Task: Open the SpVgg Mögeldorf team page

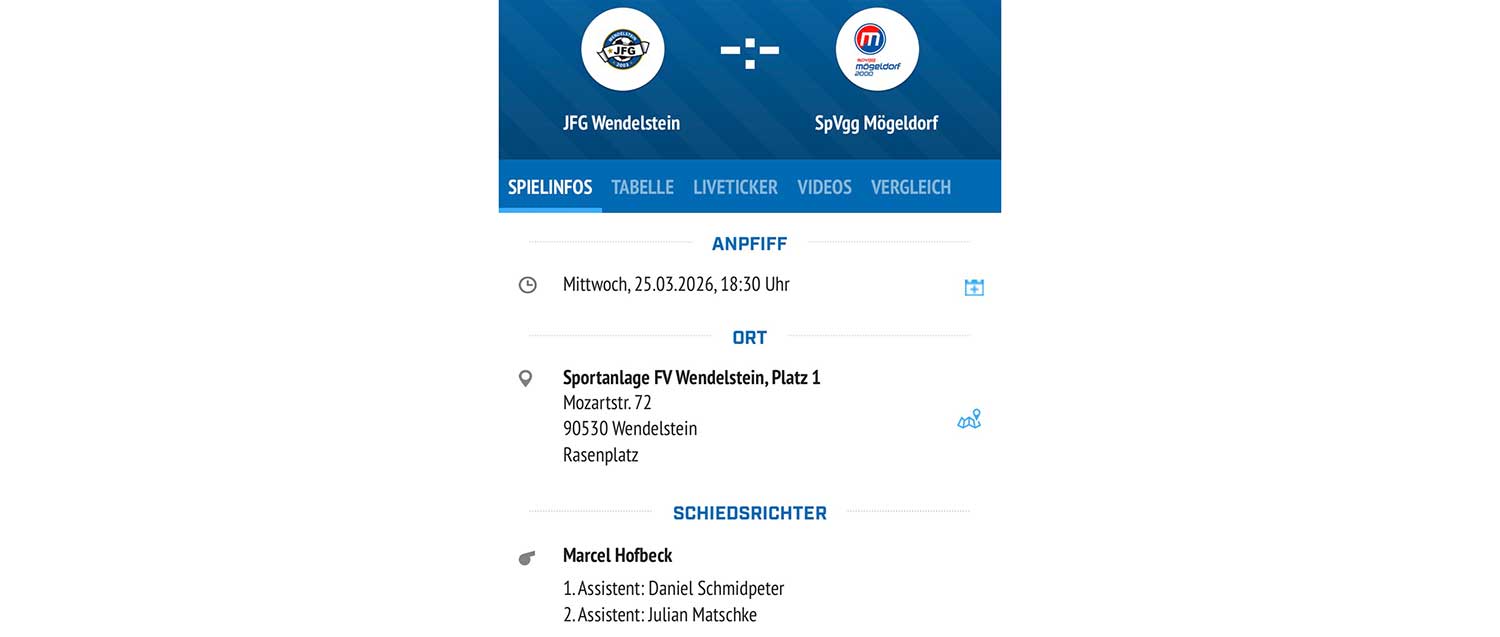Action: [x=877, y=50]
